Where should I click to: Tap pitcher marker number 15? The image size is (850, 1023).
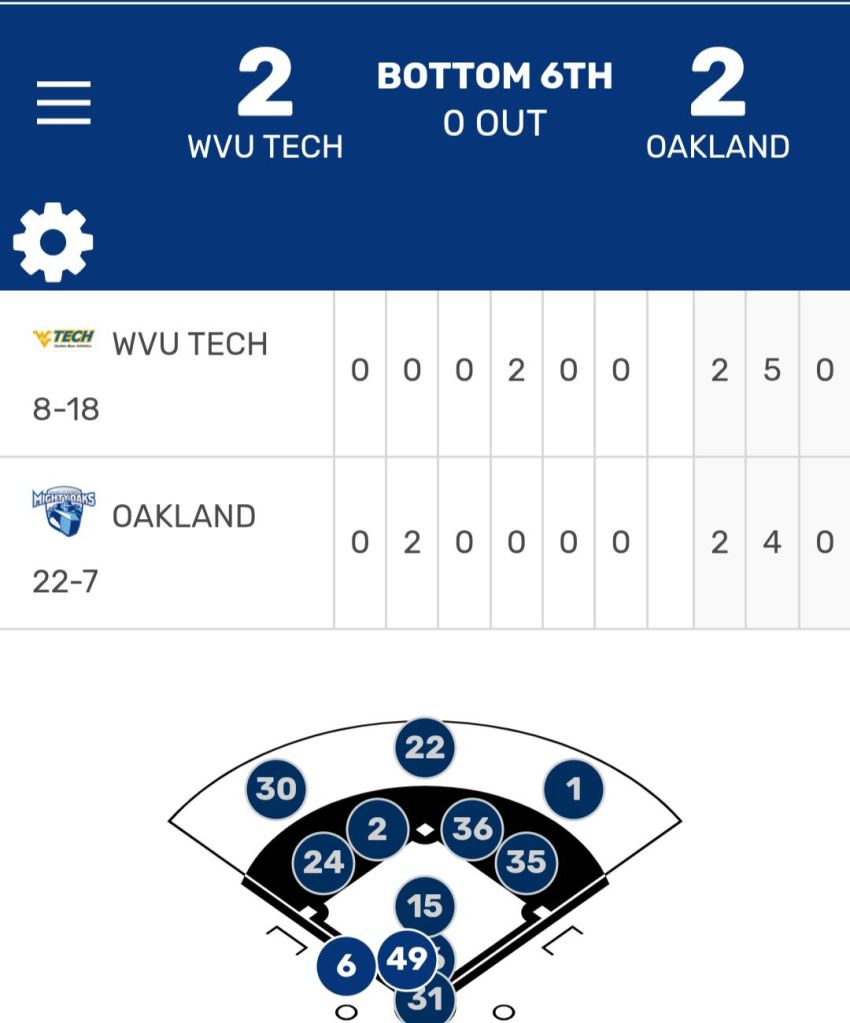coord(425,906)
